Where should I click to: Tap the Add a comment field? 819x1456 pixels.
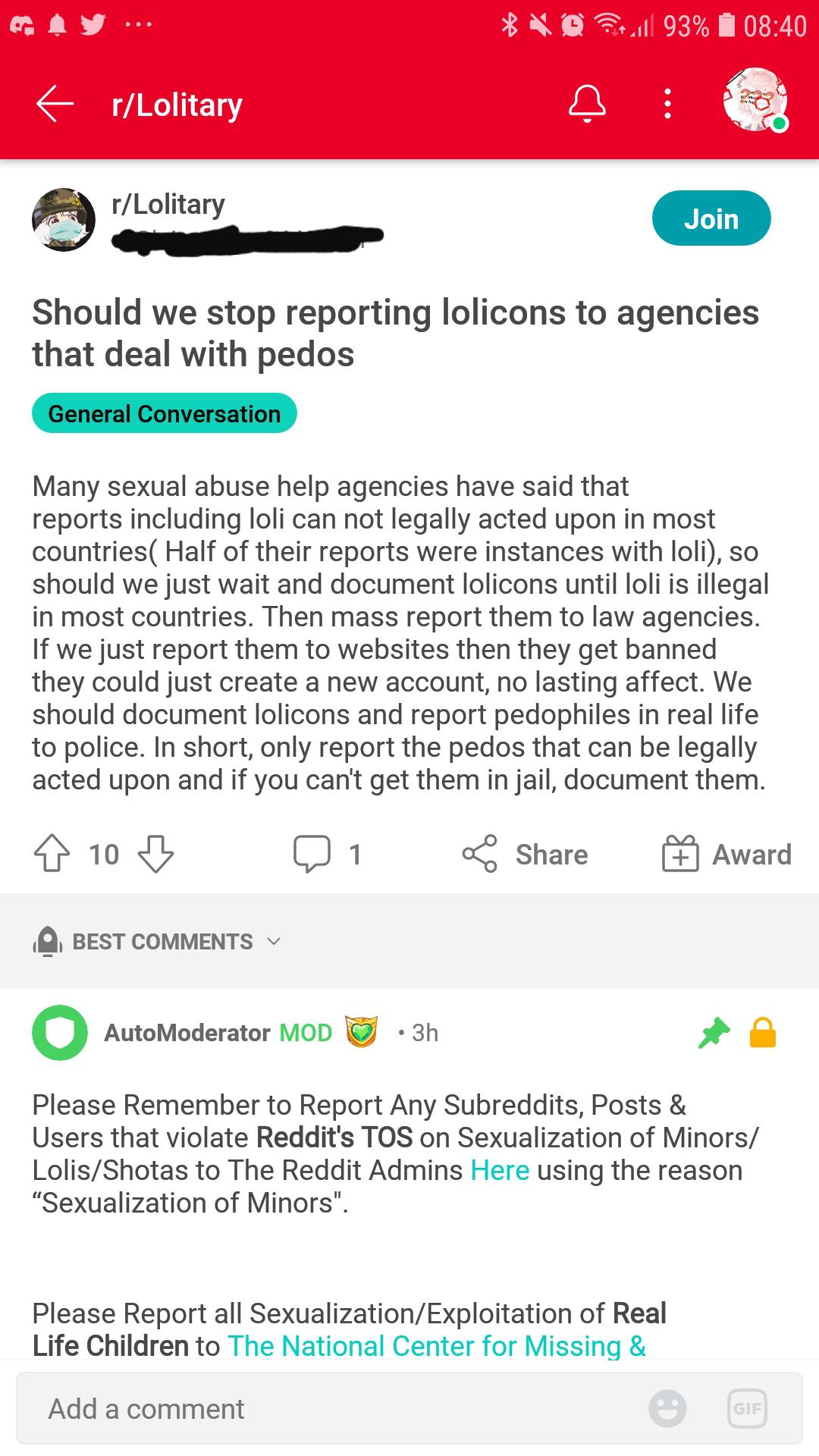coord(303,1409)
